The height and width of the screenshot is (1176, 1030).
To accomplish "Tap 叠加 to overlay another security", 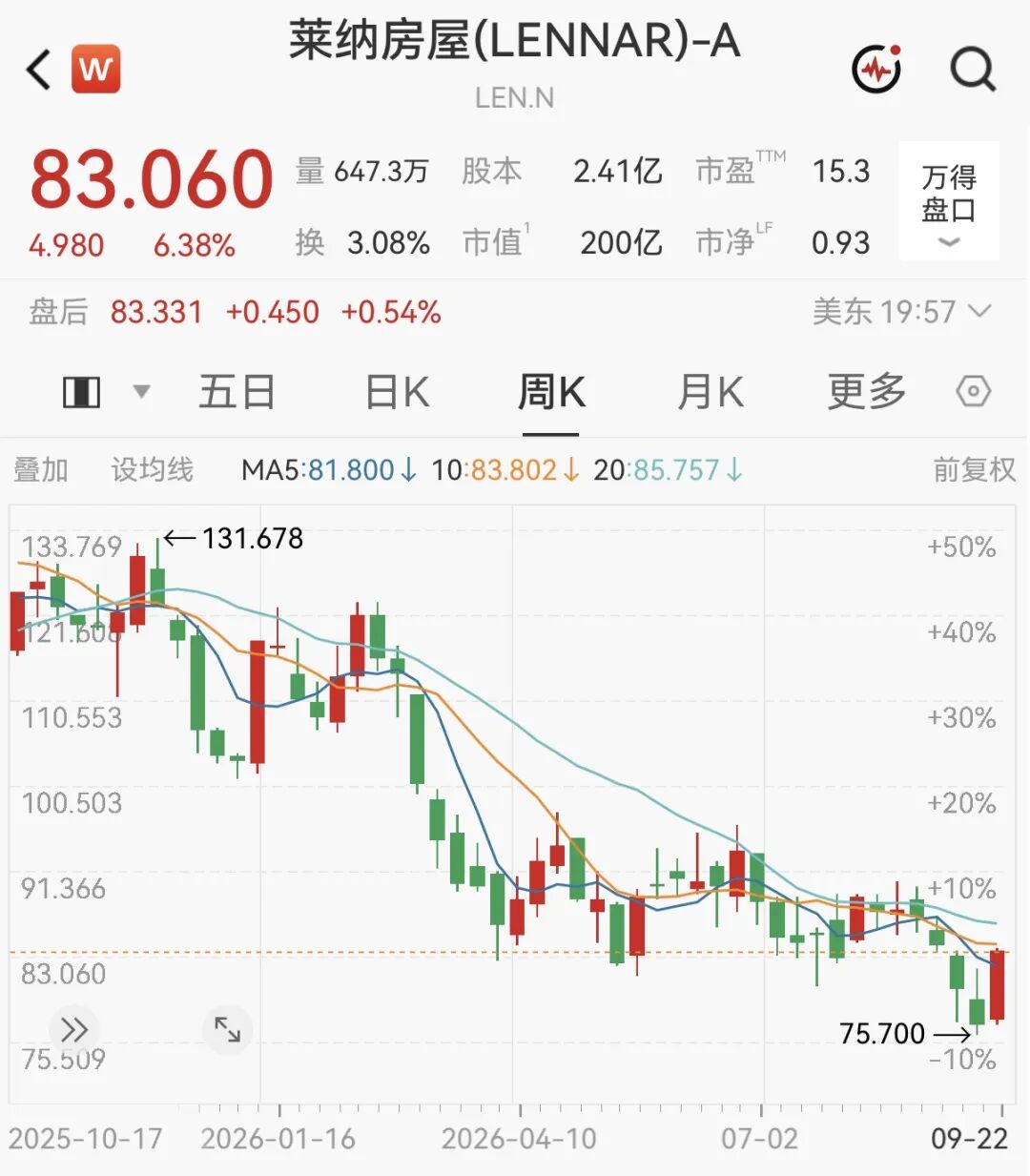I will tap(41, 469).
